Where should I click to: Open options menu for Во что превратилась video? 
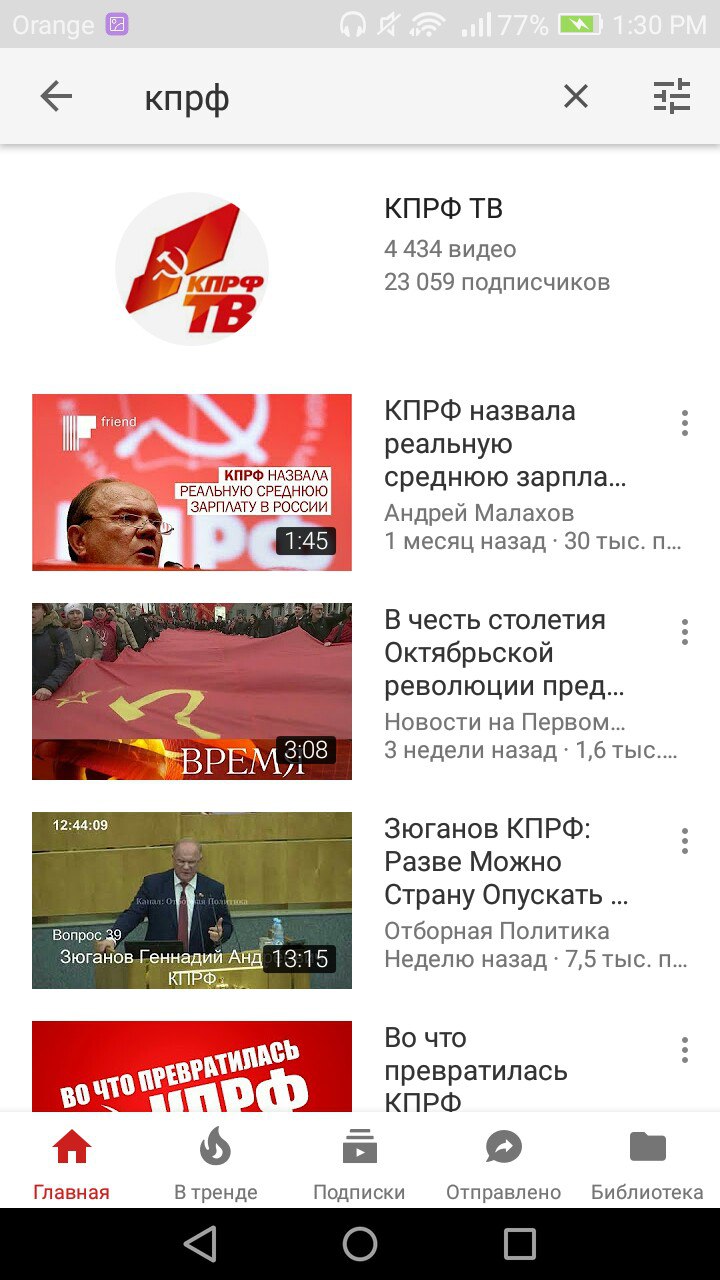pyautogui.click(x=685, y=1050)
